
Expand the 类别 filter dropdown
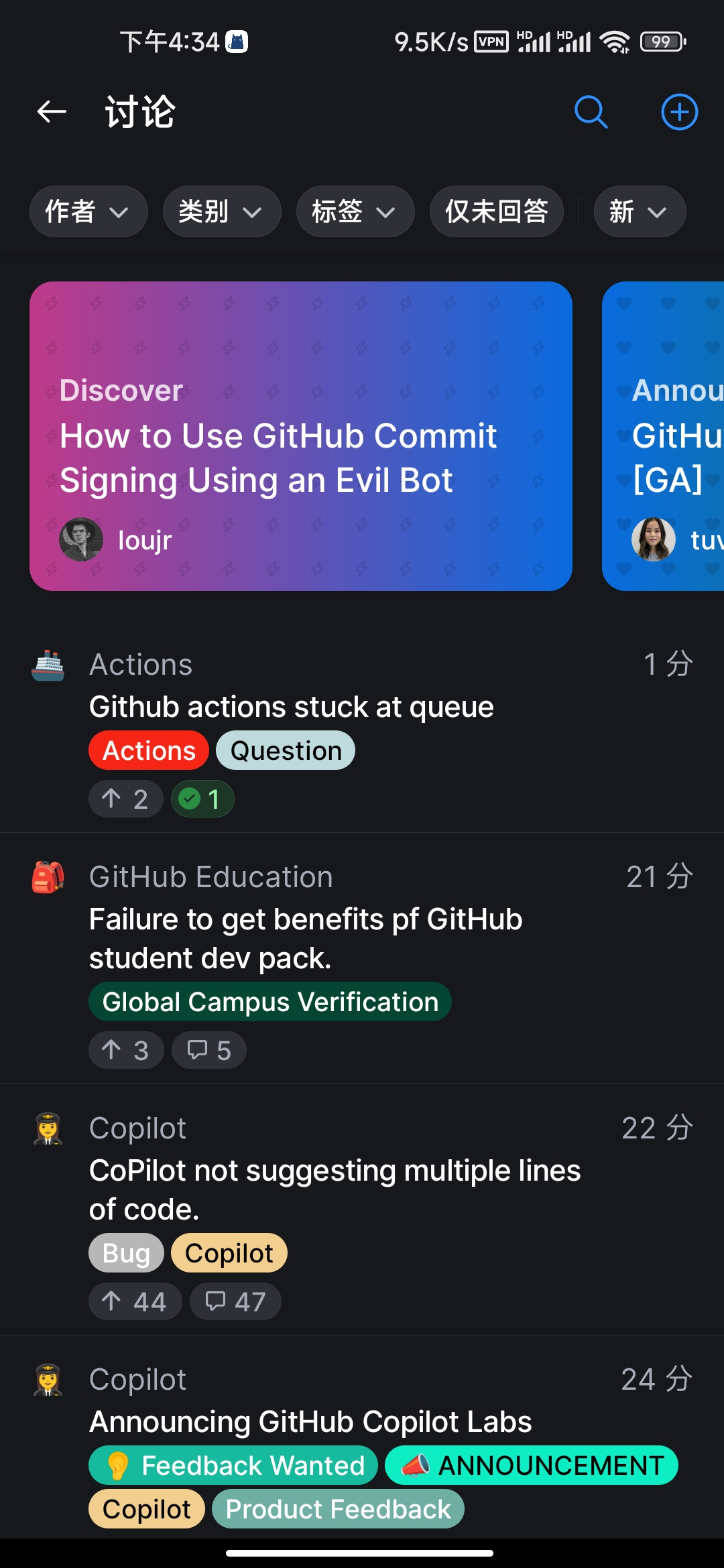click(221, 212)
